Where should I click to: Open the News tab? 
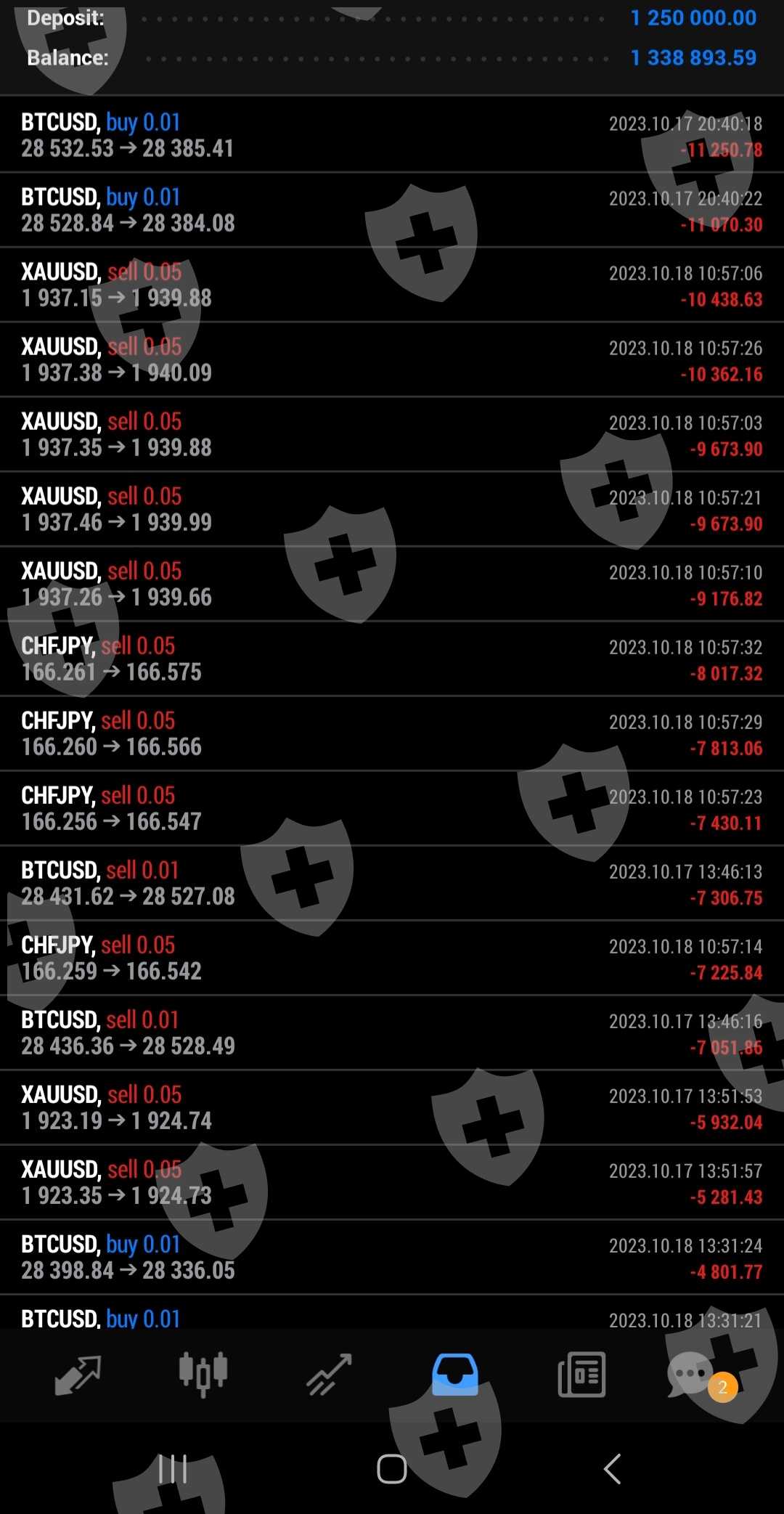pos(581,1374)
